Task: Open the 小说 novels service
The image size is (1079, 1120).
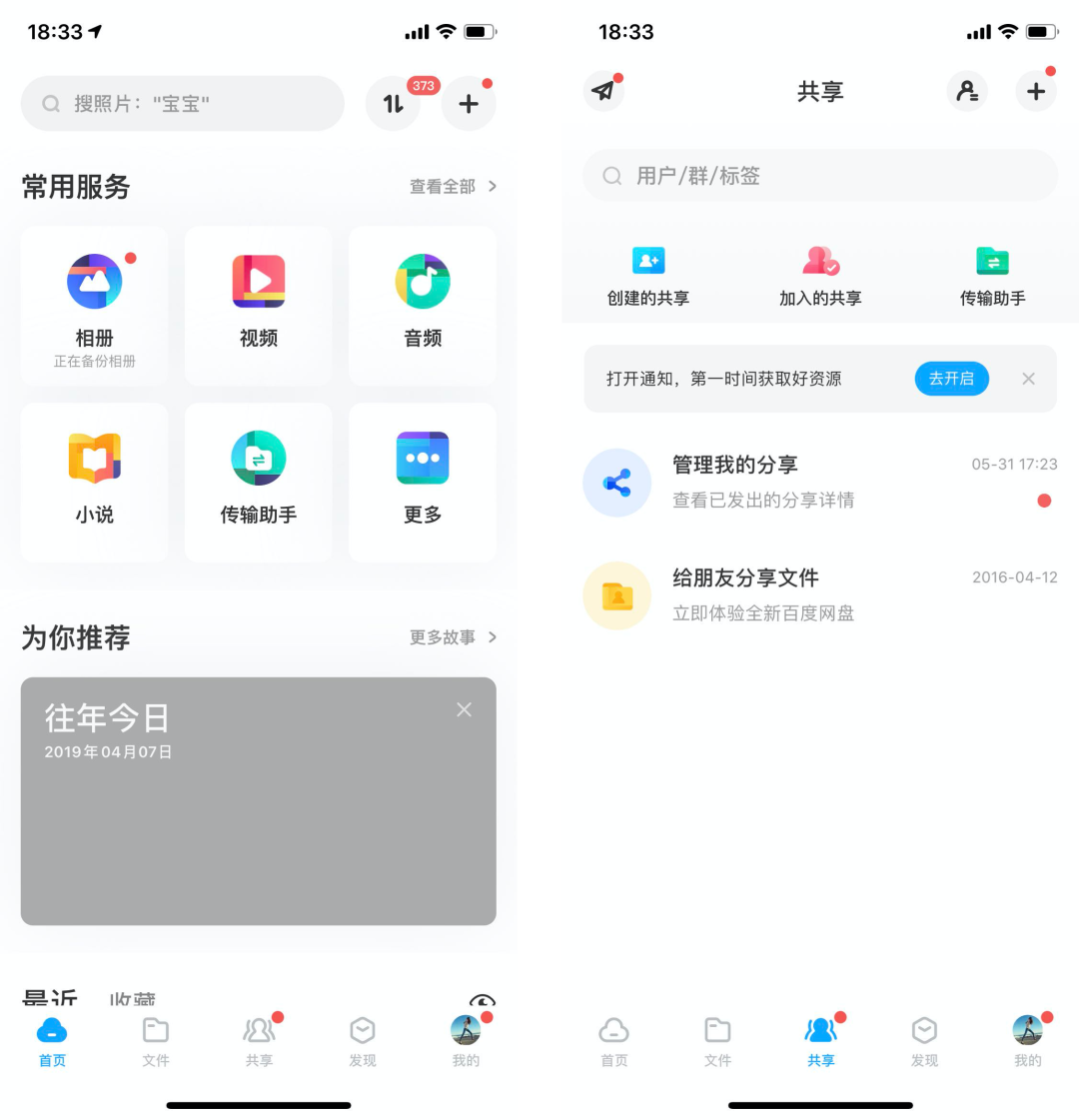Action: tap(95, 482)
